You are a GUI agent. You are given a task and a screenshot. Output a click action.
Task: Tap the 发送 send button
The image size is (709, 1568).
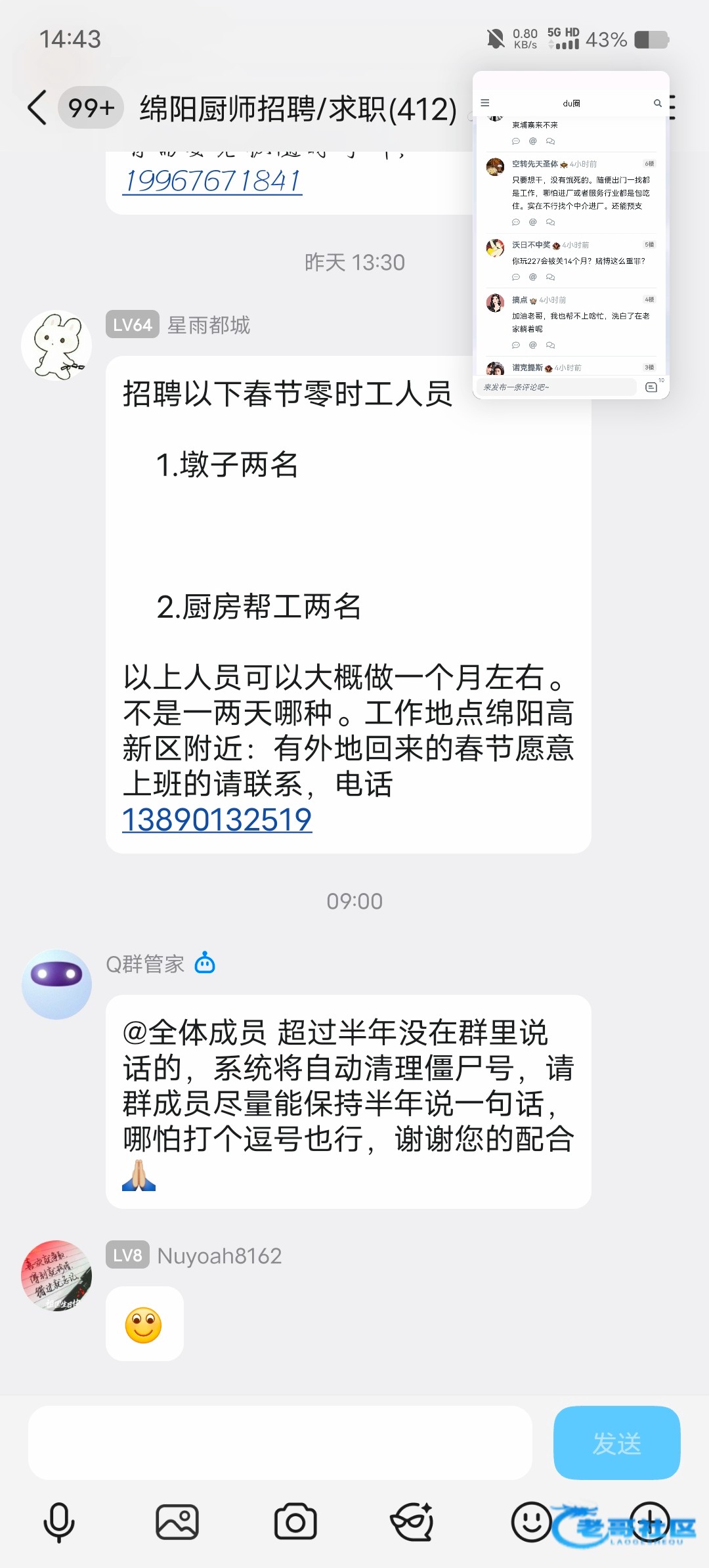pos(616,1443)
